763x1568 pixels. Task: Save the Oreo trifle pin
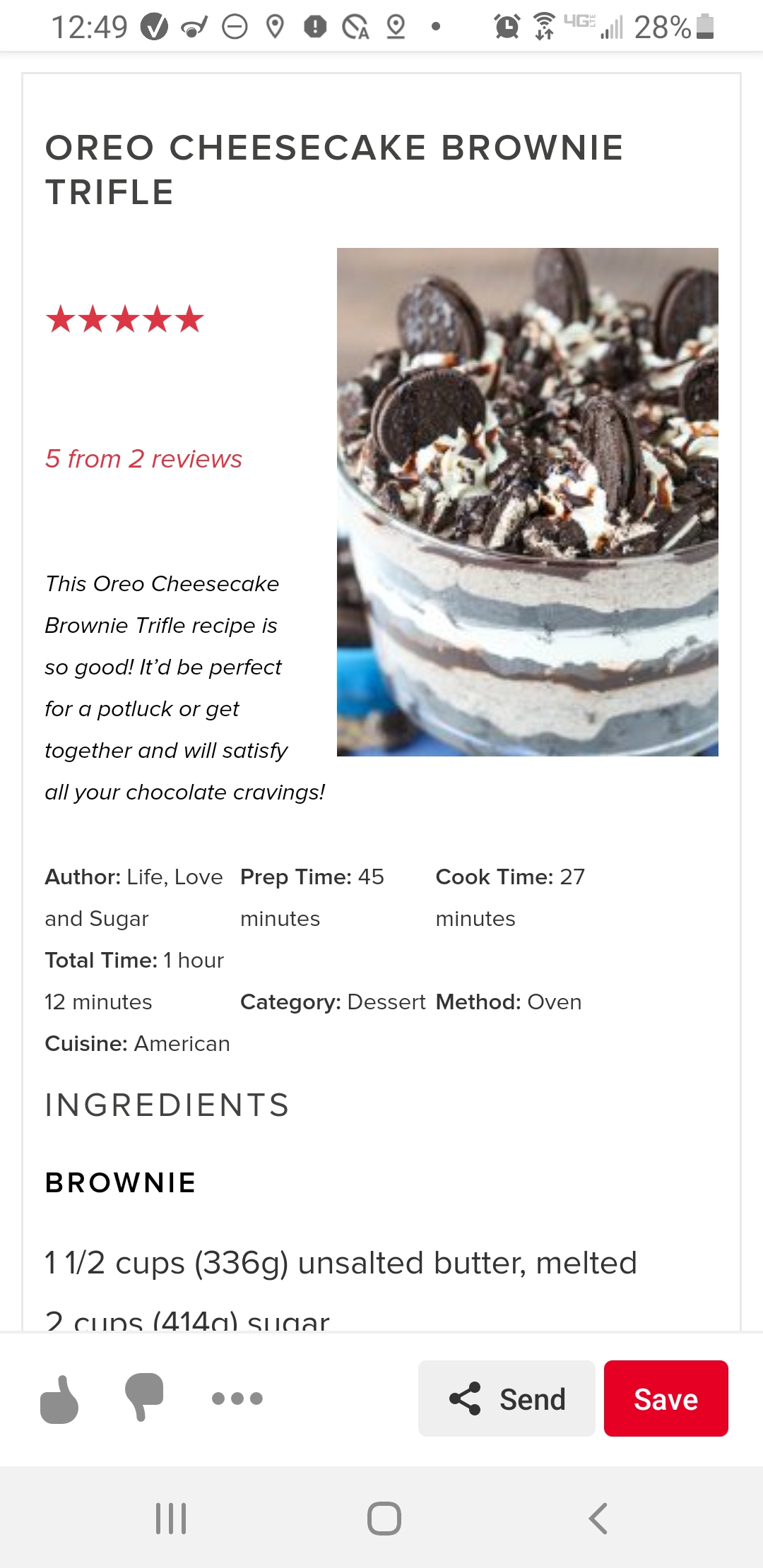(666, 1398)
